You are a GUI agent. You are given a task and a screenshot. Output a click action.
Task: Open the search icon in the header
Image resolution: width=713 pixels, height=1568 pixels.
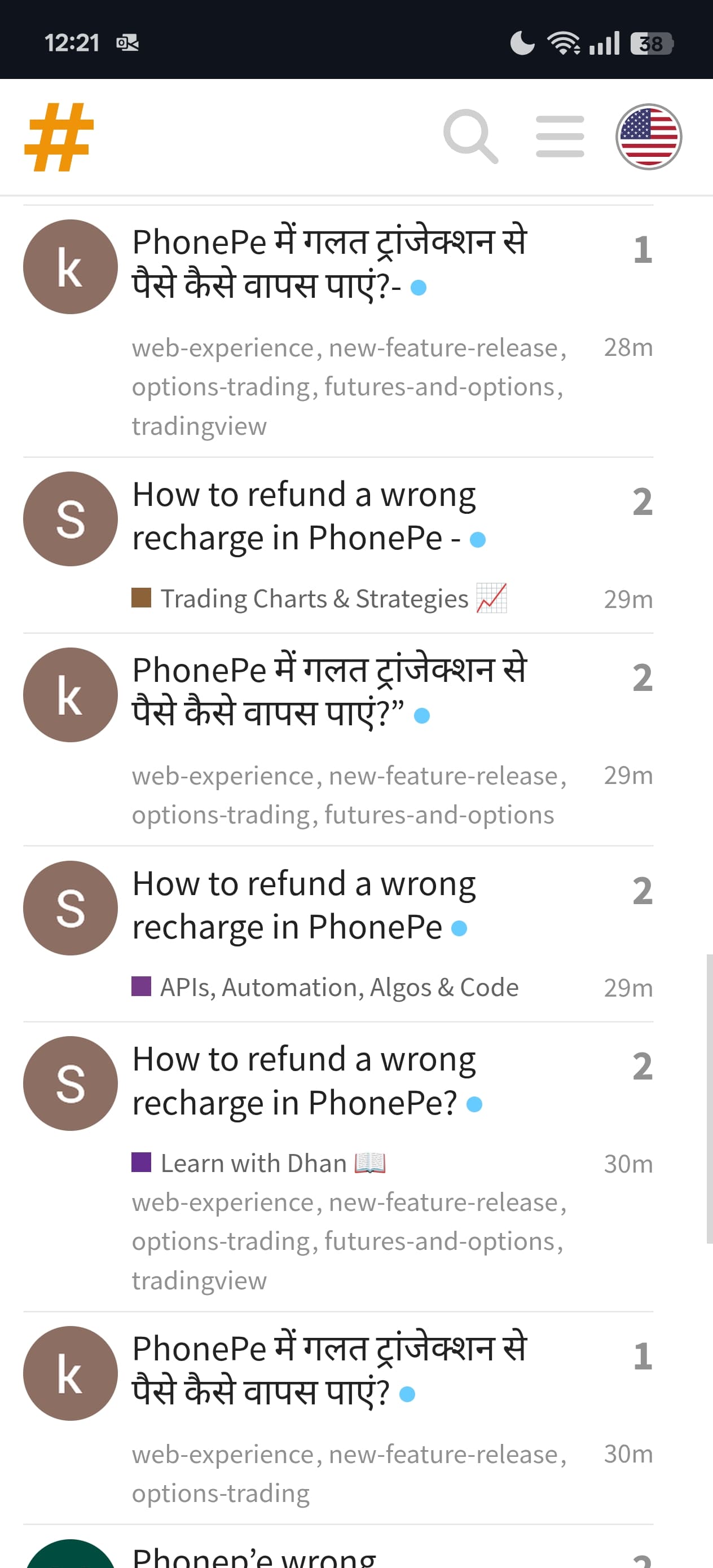pyautogui.click(x=470, y=137)
